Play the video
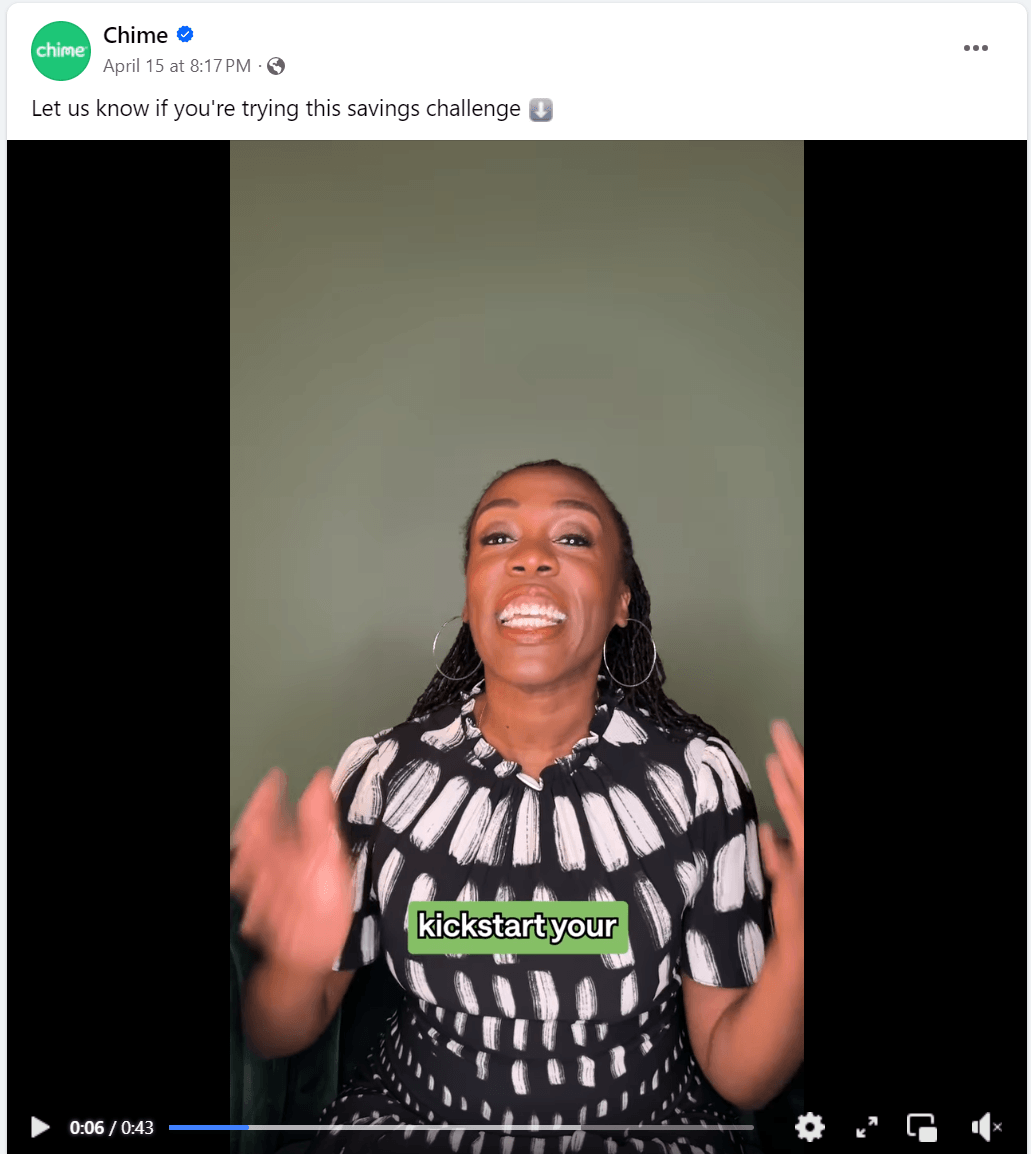The height and width of the screenshot is (1154, 1031). click(40, 1127)
